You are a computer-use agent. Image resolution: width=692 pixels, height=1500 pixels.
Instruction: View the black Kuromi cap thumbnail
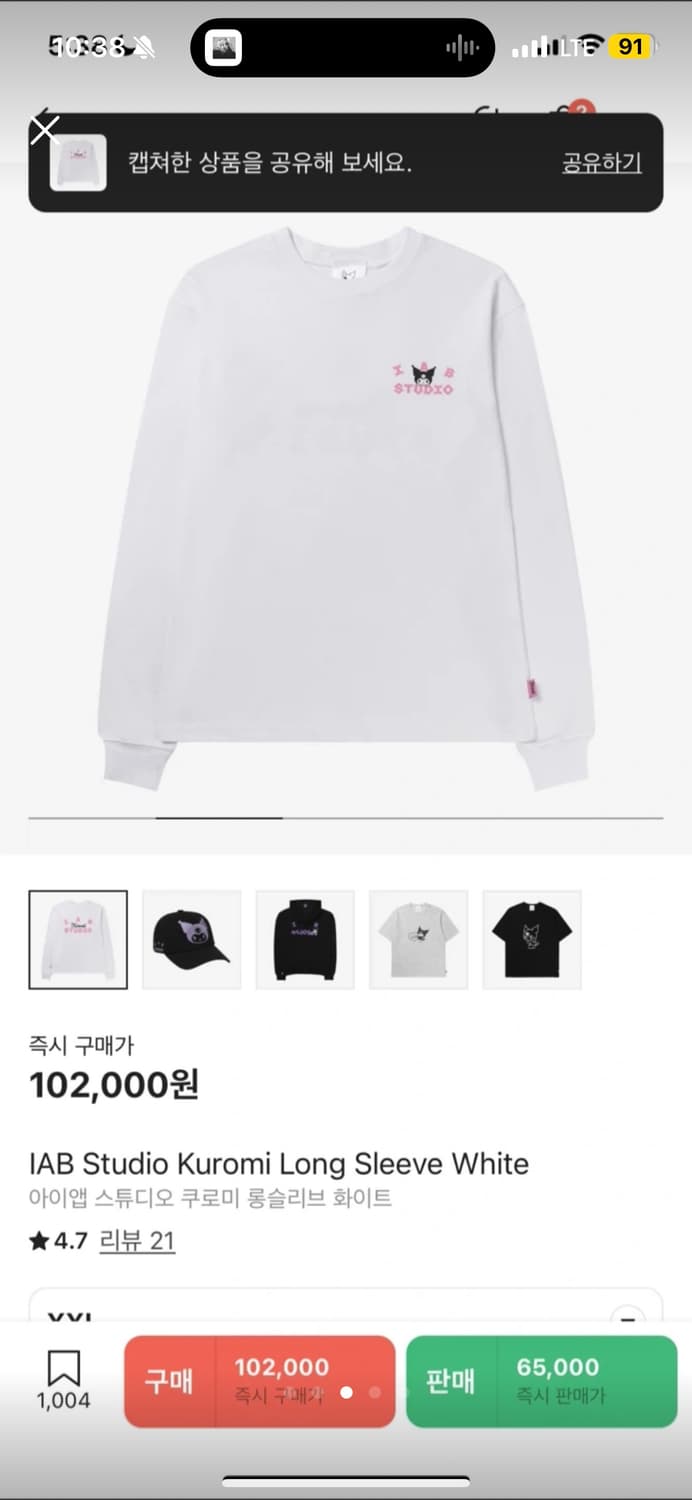pos(192,939)
